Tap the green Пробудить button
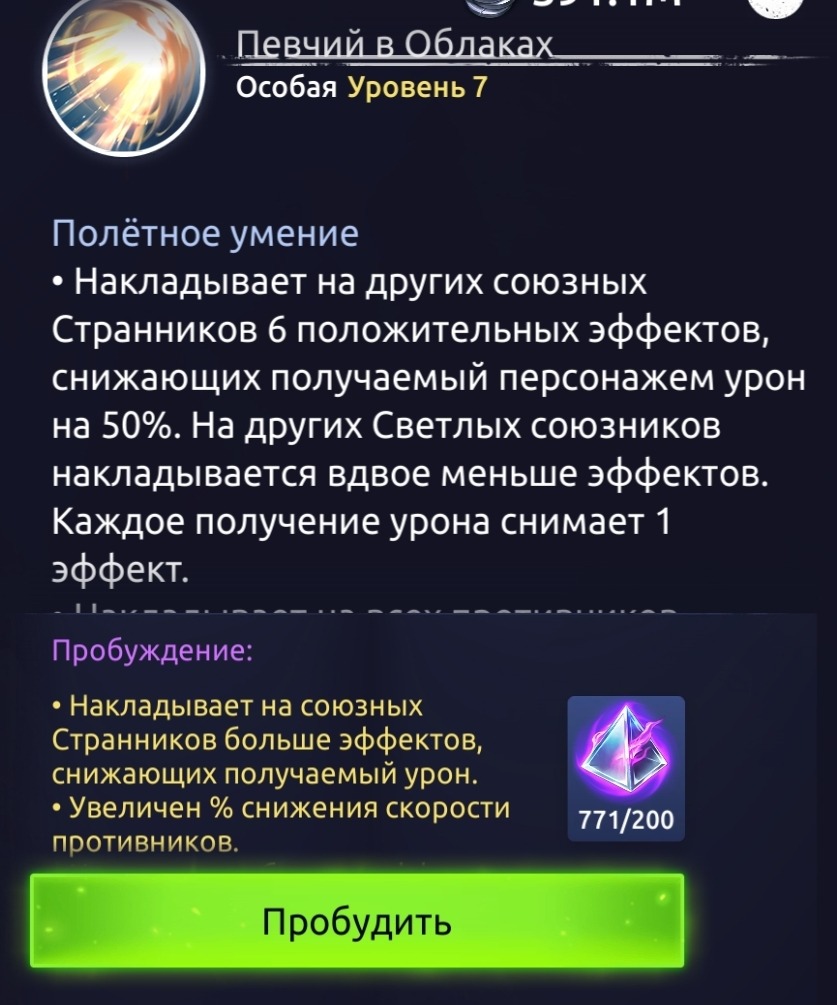 coord(357,921)
